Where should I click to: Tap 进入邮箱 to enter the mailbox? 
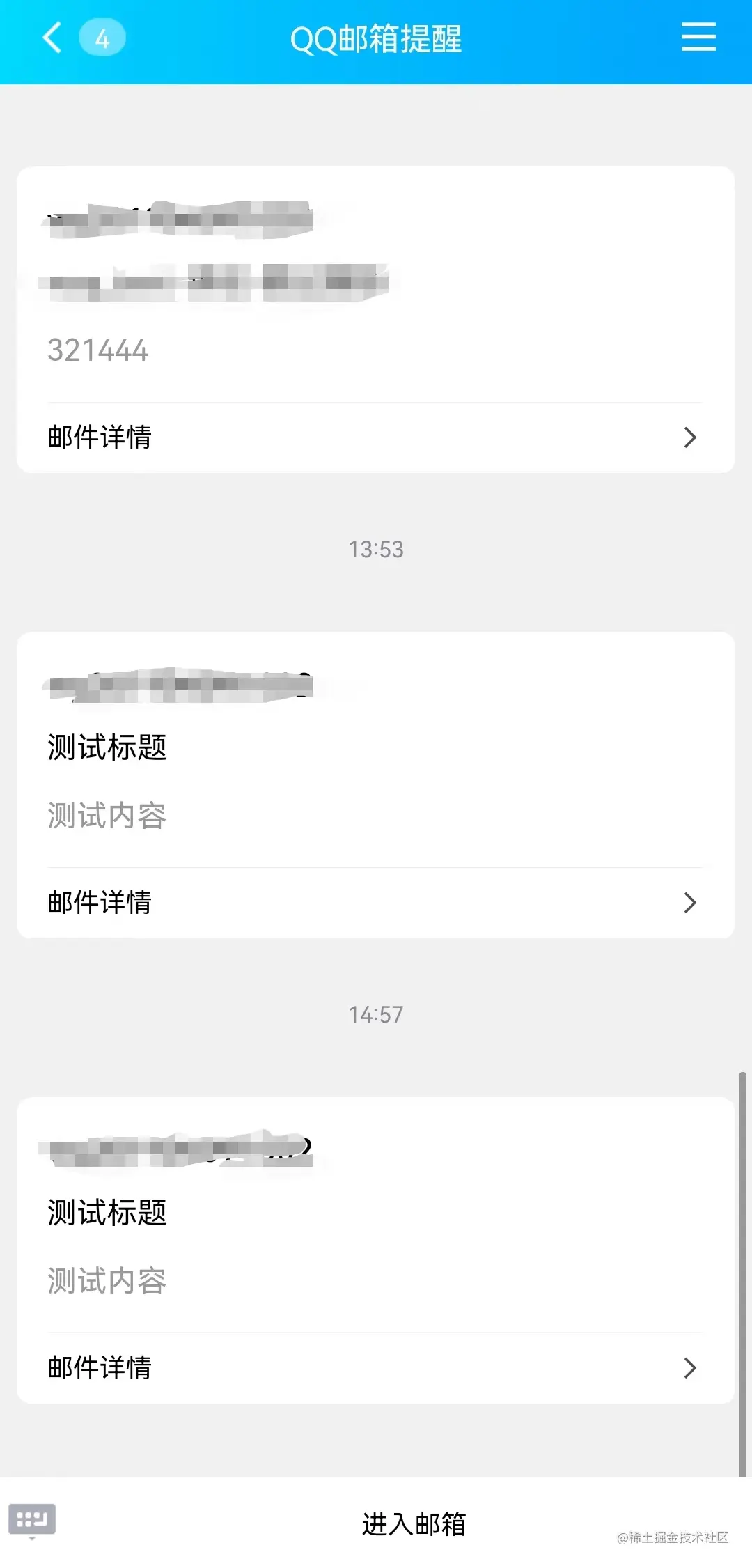[x=414, y=1523]
